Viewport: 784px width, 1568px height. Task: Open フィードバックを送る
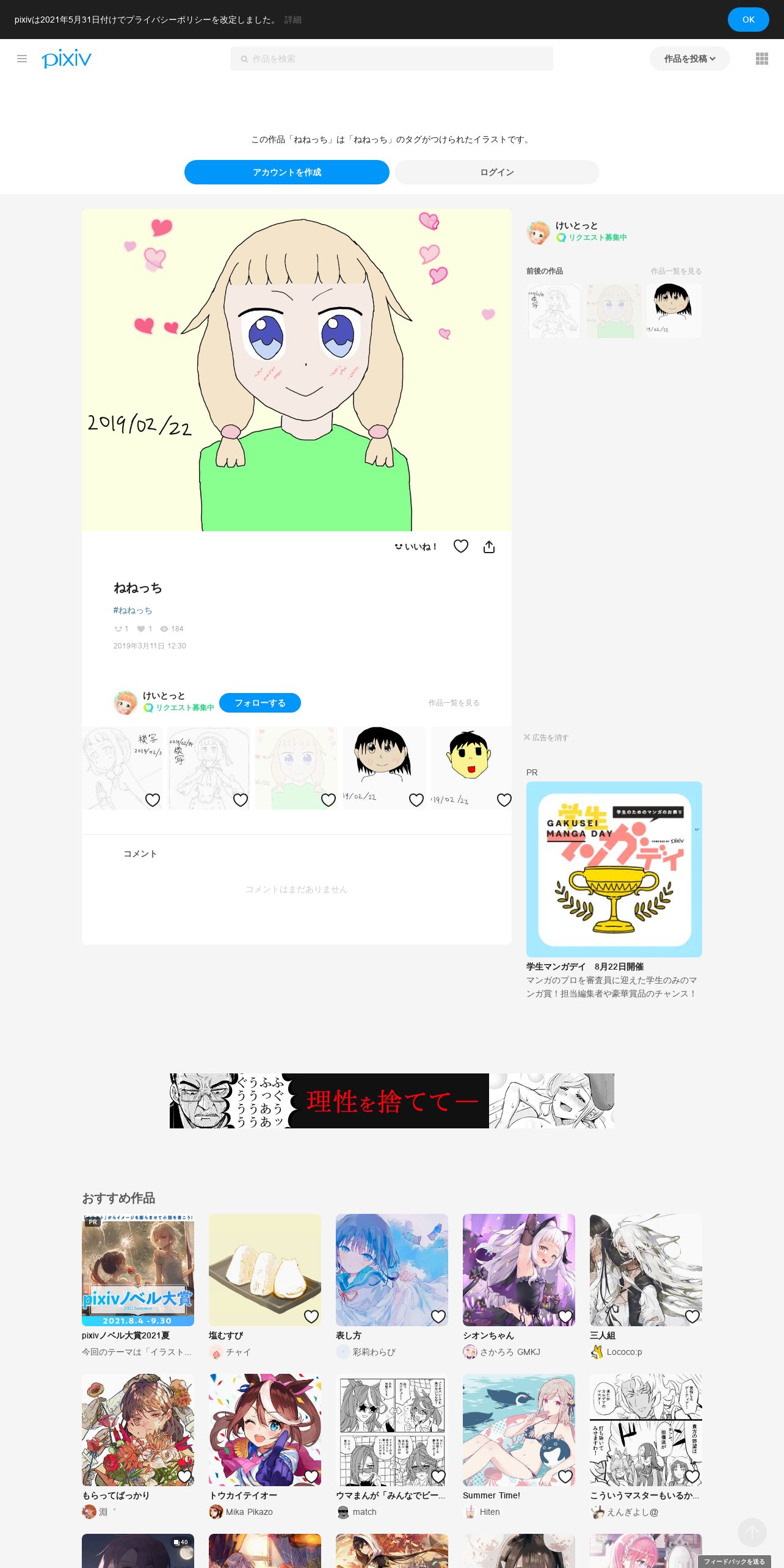tap(734, 1561)
